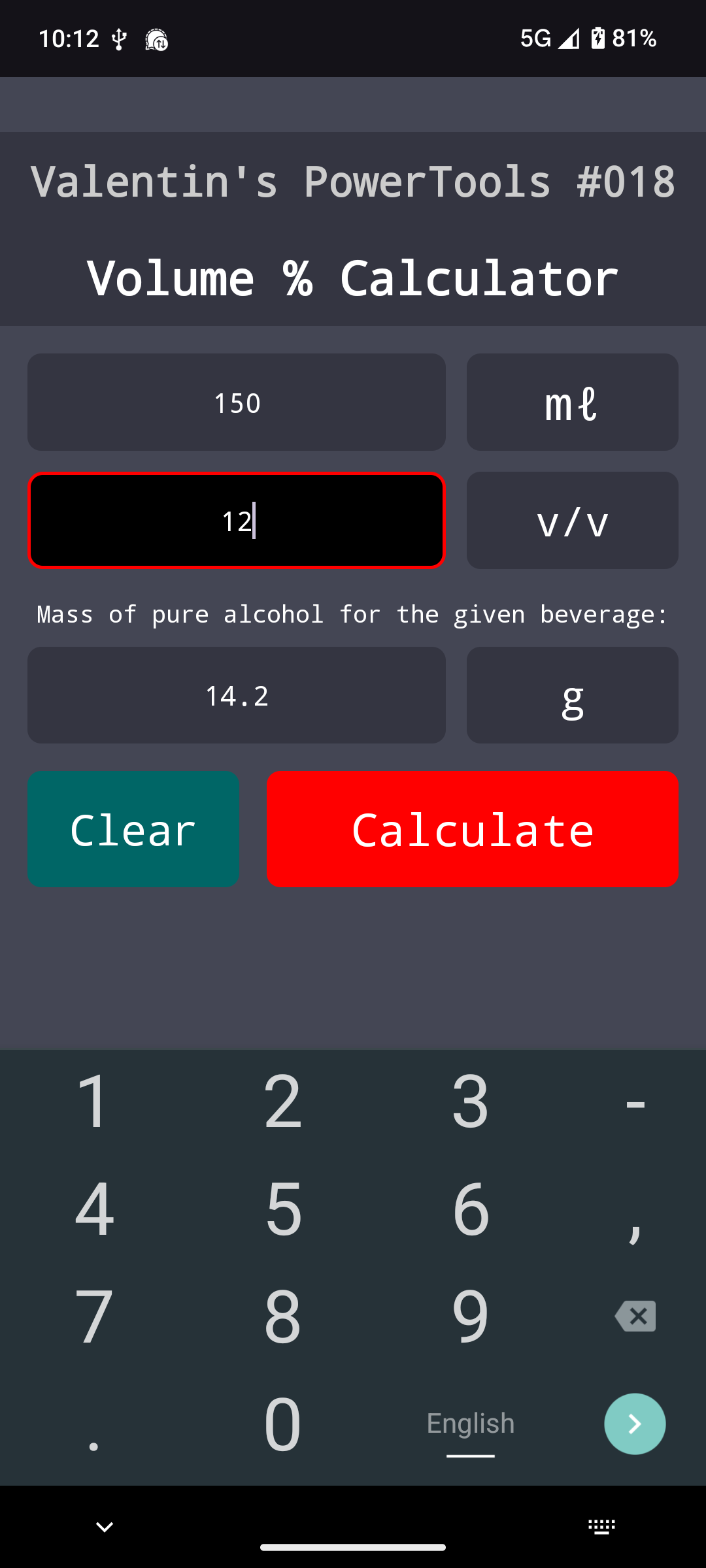Change the mℓ volume unit
Screen dimensions: 706x1568
point(573,402)
